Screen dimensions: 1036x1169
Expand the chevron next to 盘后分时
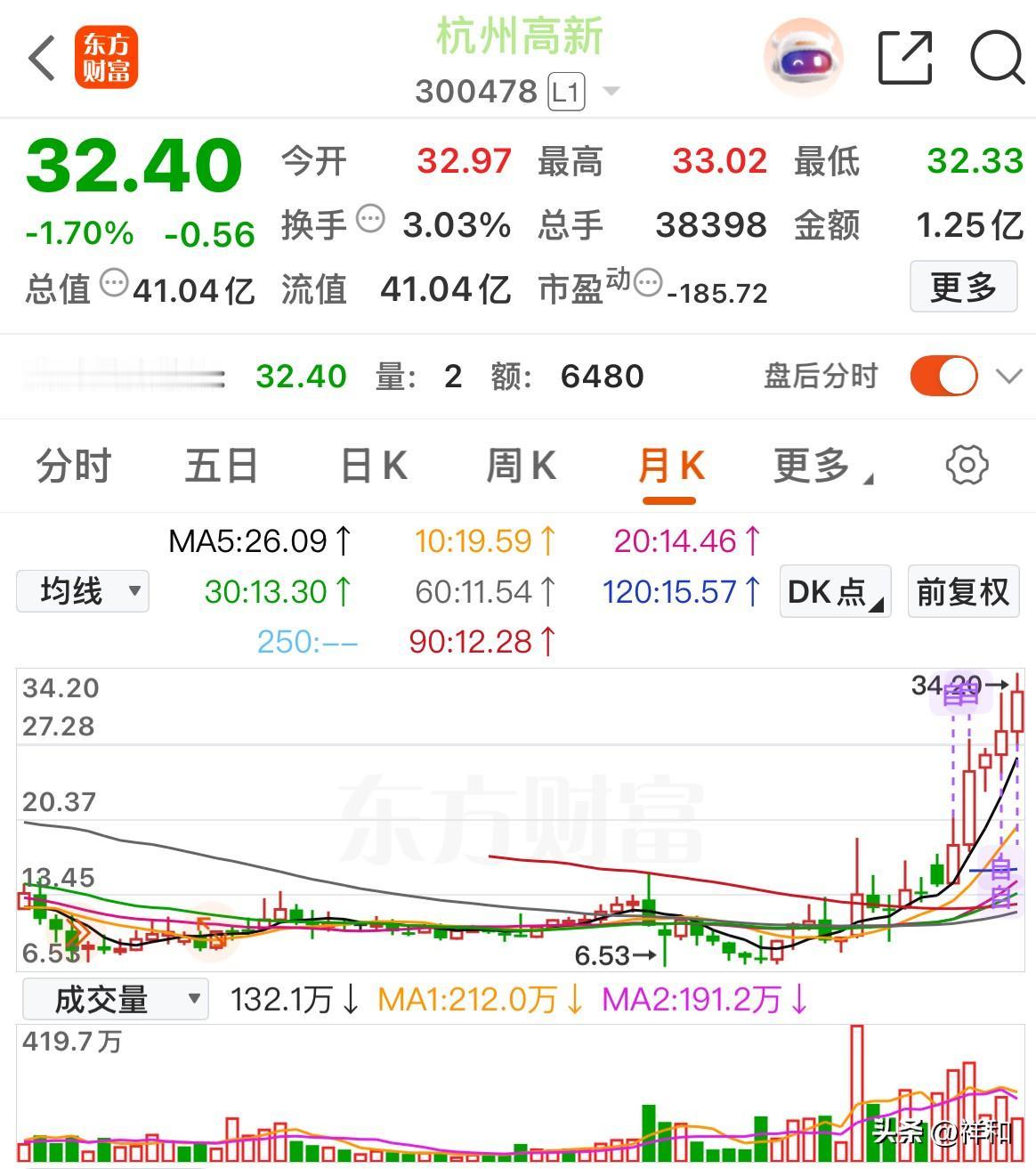tap(1007, 376)
